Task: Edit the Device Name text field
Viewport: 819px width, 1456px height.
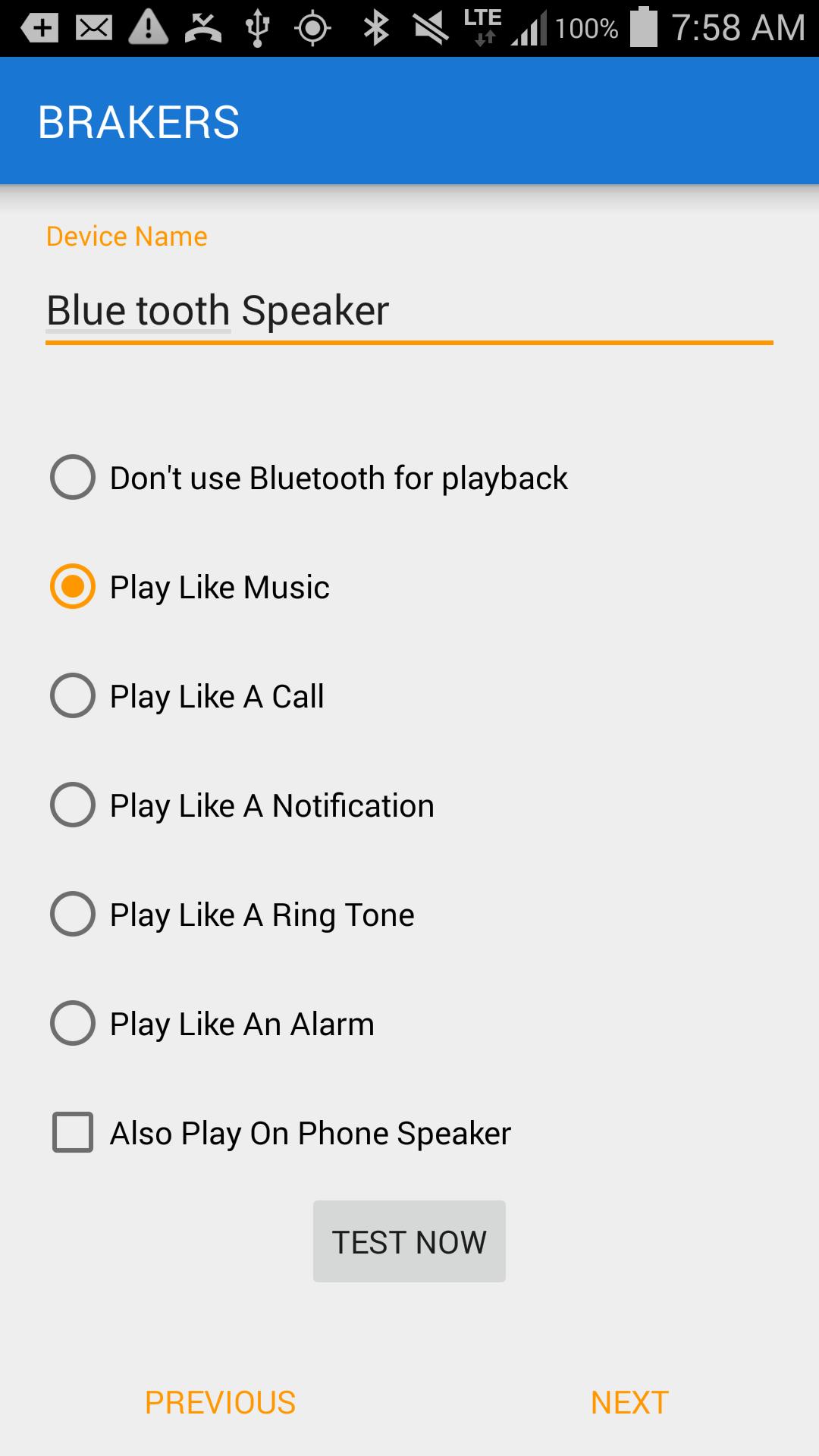Action: [x=409, y=311]
